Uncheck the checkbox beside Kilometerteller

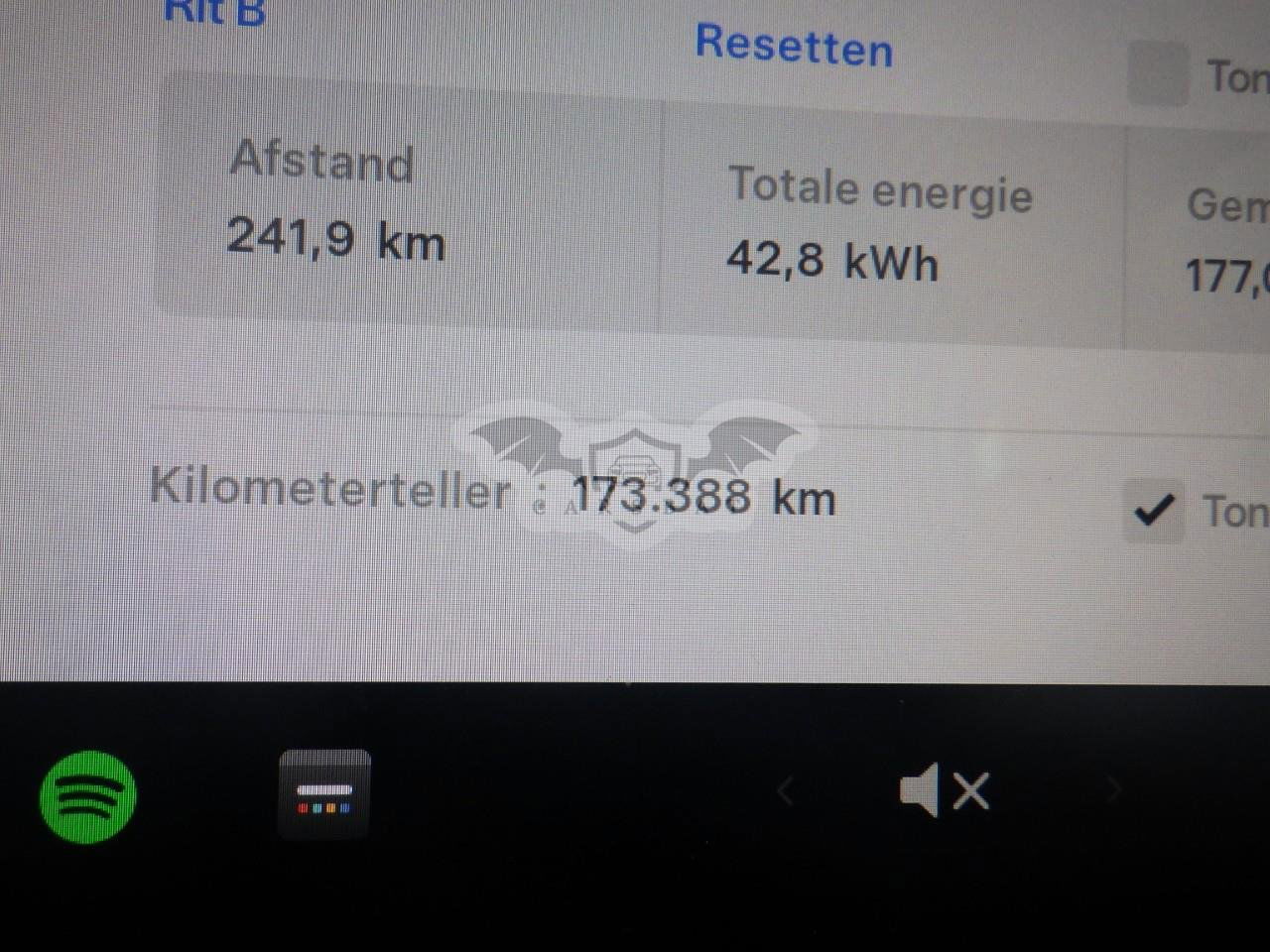[x=1153, y=511]
